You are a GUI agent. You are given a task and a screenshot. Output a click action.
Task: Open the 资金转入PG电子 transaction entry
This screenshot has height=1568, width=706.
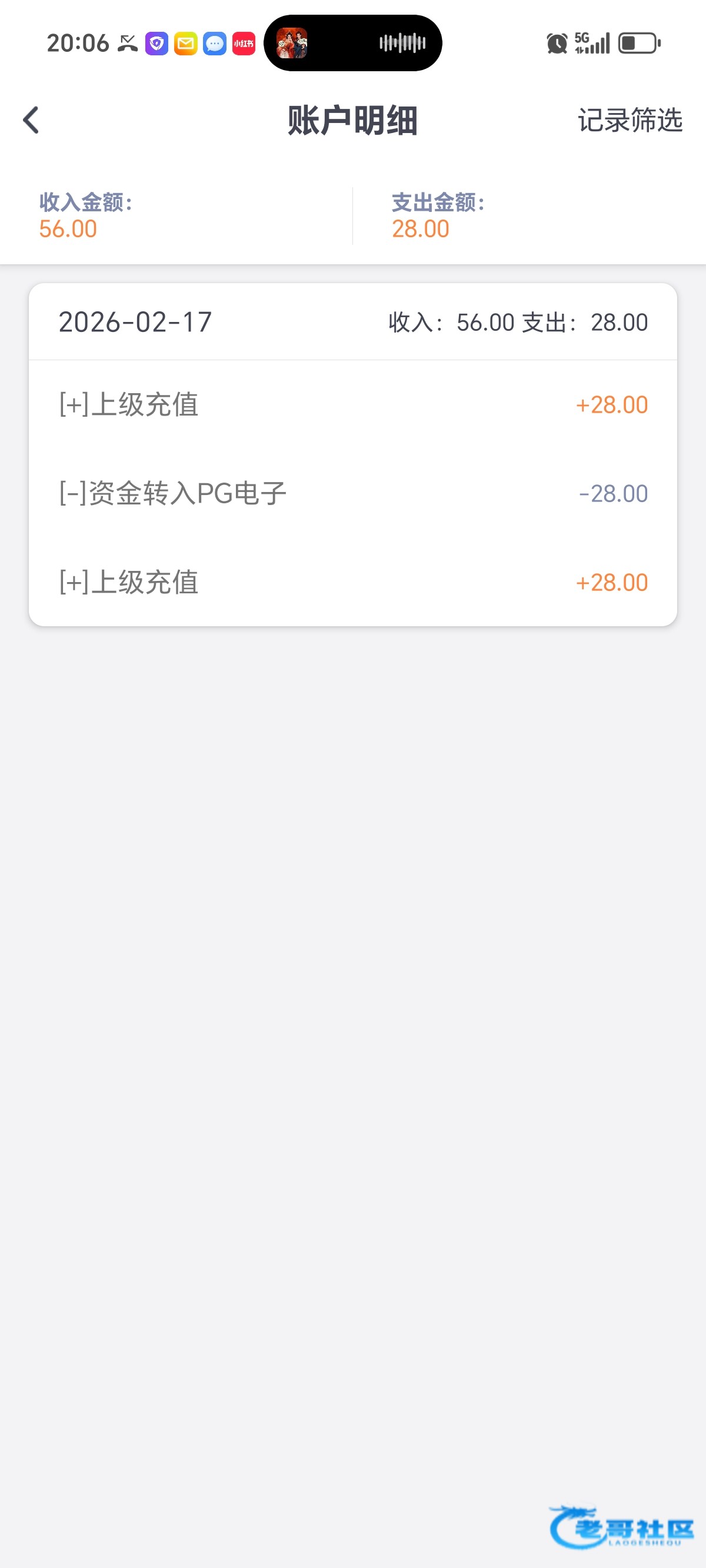[352, 493]
